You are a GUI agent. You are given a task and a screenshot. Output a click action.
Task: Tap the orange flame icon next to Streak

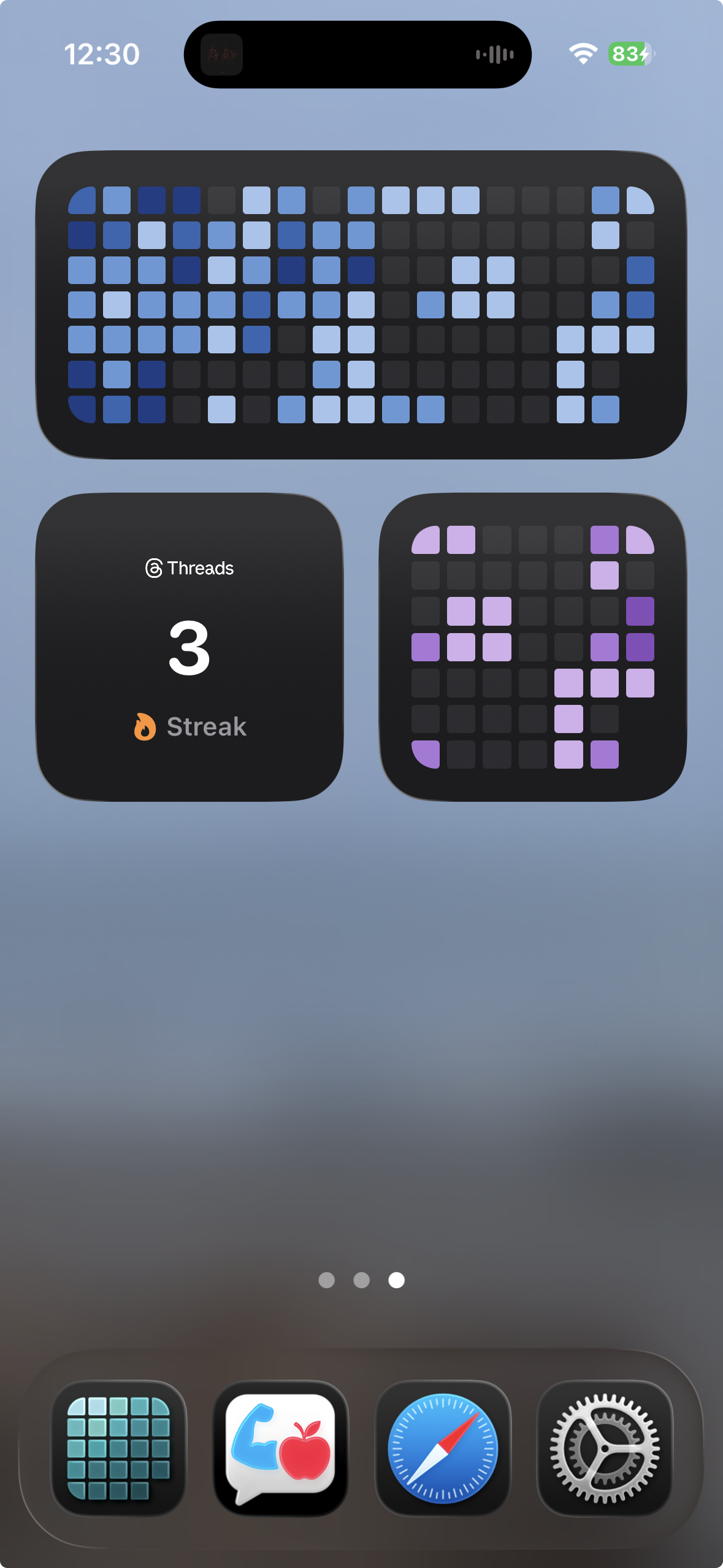click(x=144, y=728)
